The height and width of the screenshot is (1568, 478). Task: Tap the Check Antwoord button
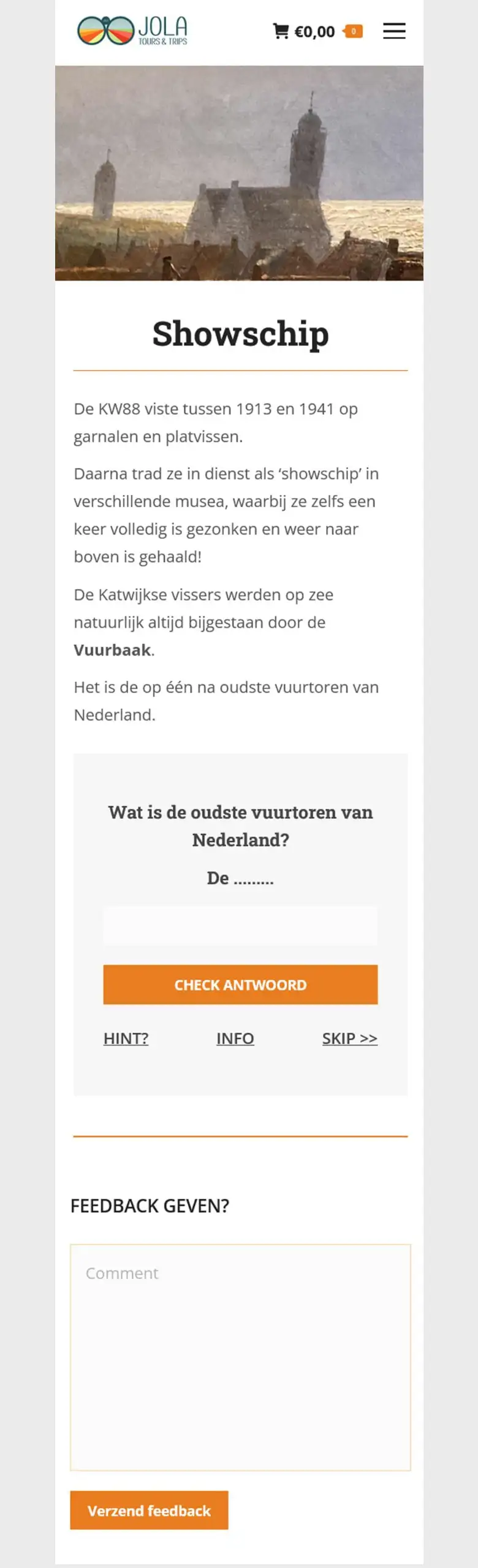[x=240, y=984]
